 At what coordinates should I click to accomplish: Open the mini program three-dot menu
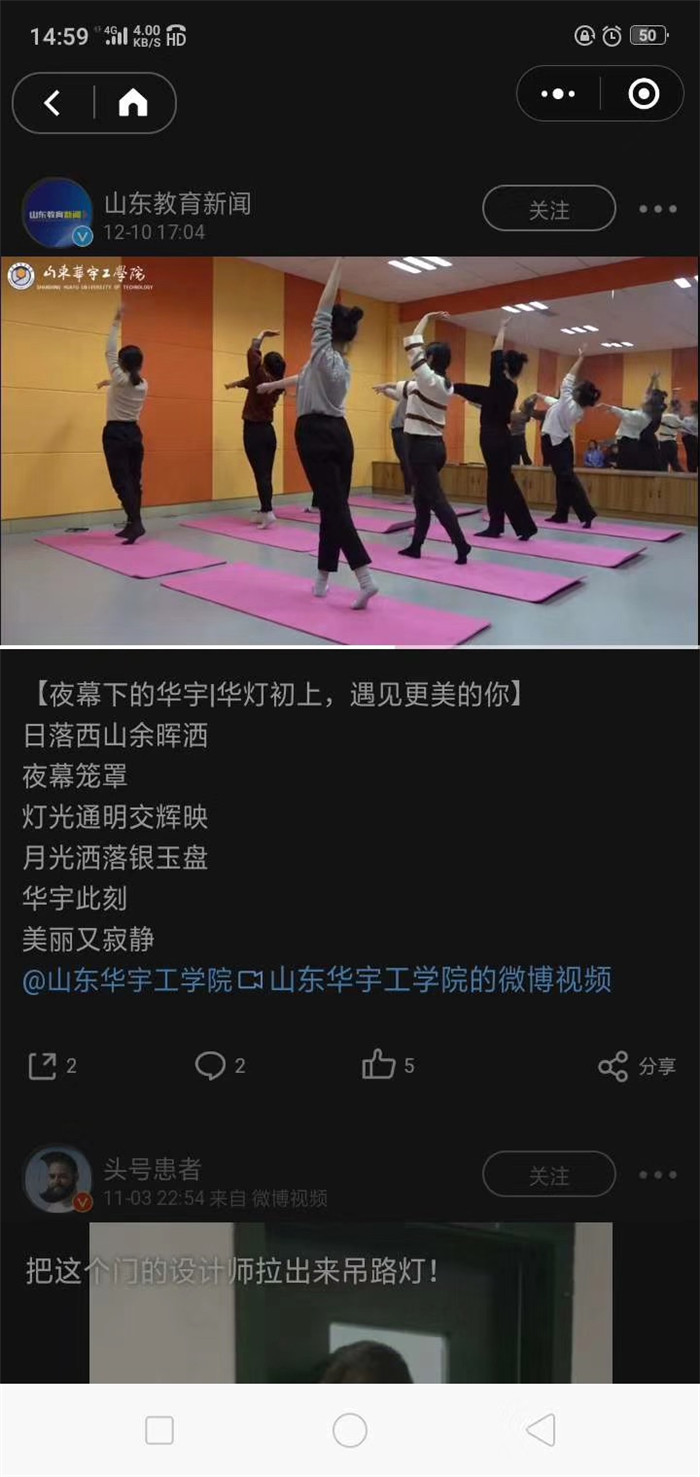[558, 94]
